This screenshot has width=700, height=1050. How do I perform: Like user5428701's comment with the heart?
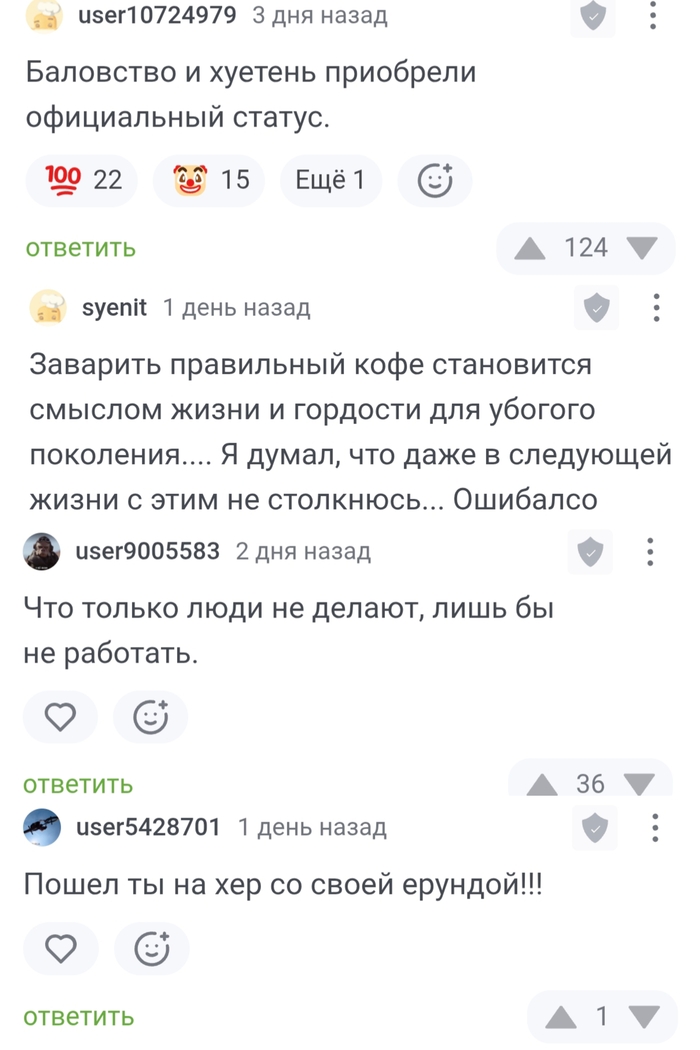[x=61, y=949]
